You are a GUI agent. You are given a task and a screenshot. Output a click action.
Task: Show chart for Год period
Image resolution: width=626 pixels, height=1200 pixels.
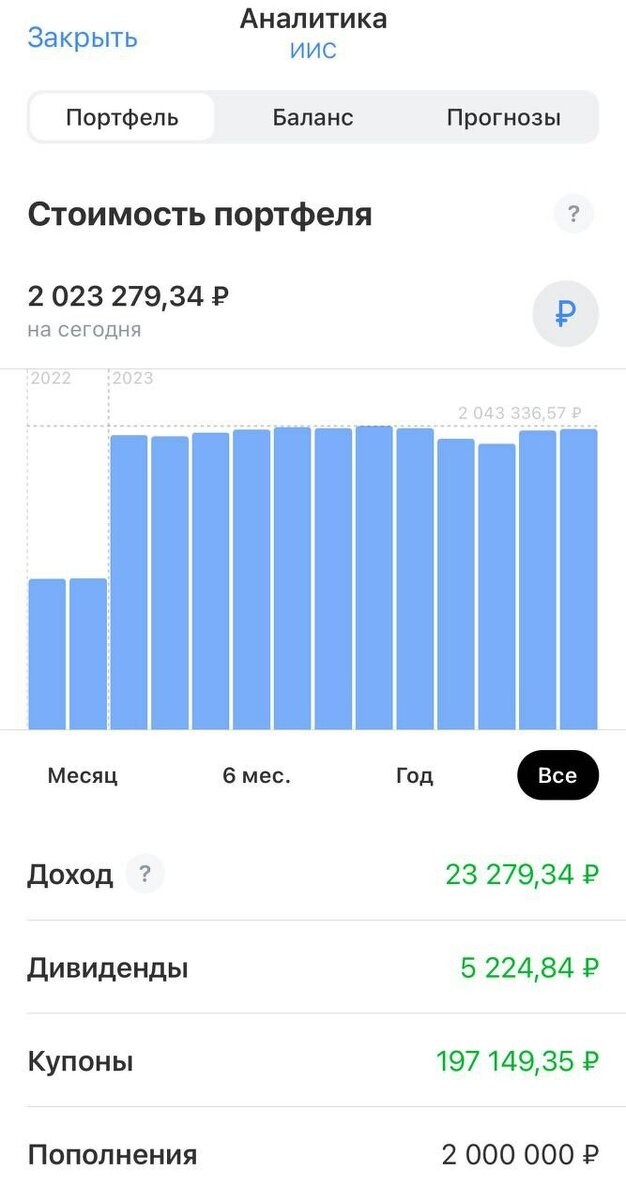414,775
